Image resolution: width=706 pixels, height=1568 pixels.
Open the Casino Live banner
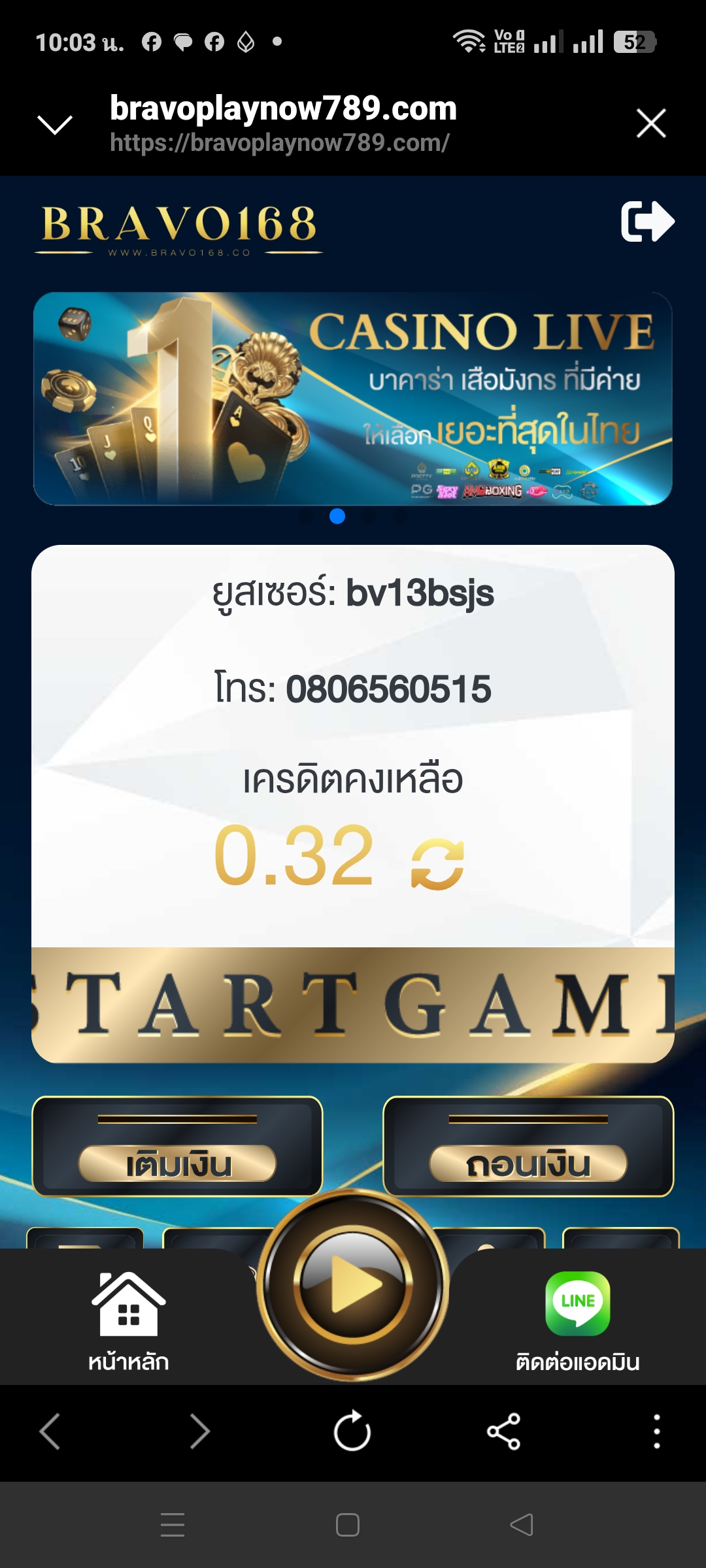(353, 399)
